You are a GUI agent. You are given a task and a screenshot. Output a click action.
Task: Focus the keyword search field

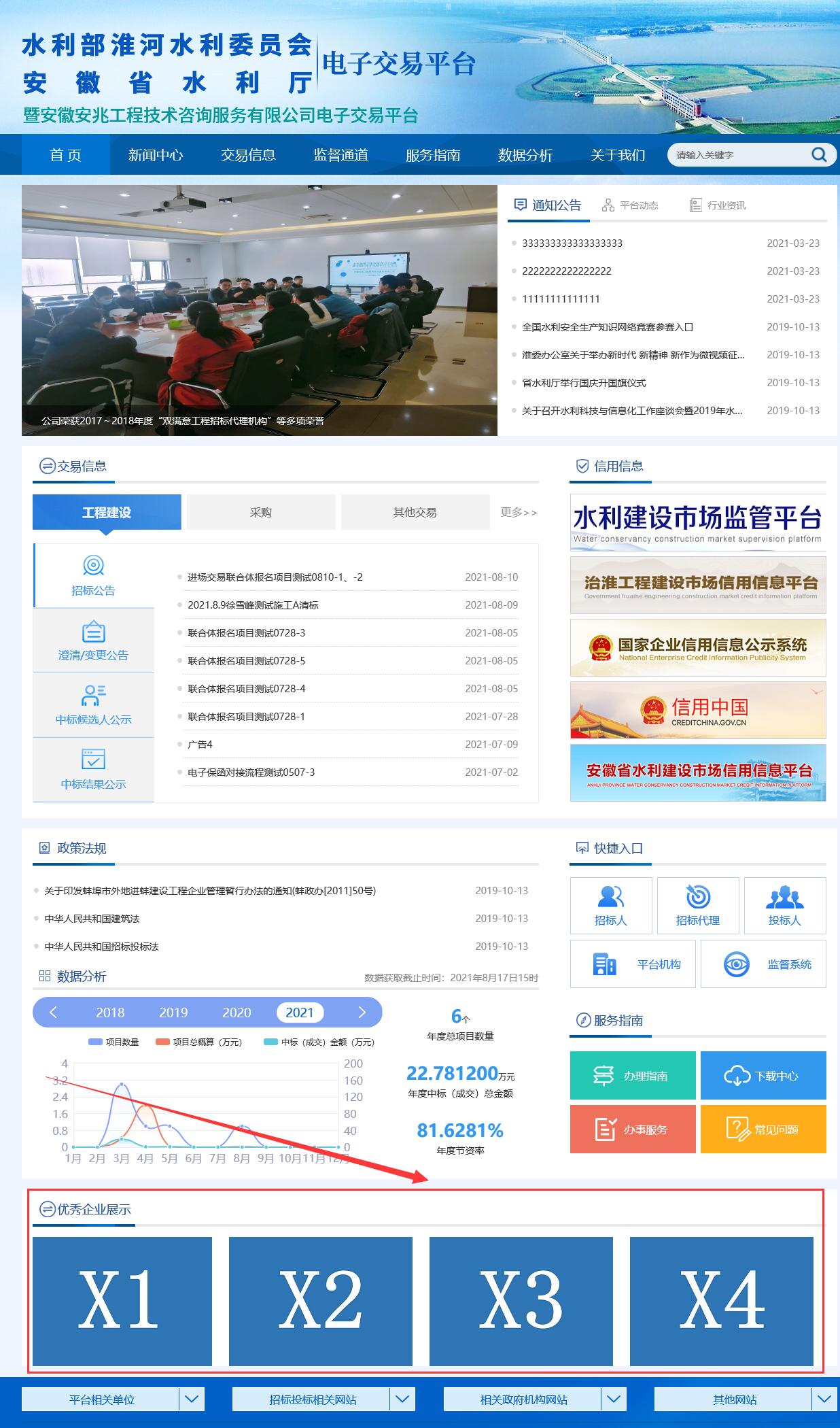[x=737, y=155]
